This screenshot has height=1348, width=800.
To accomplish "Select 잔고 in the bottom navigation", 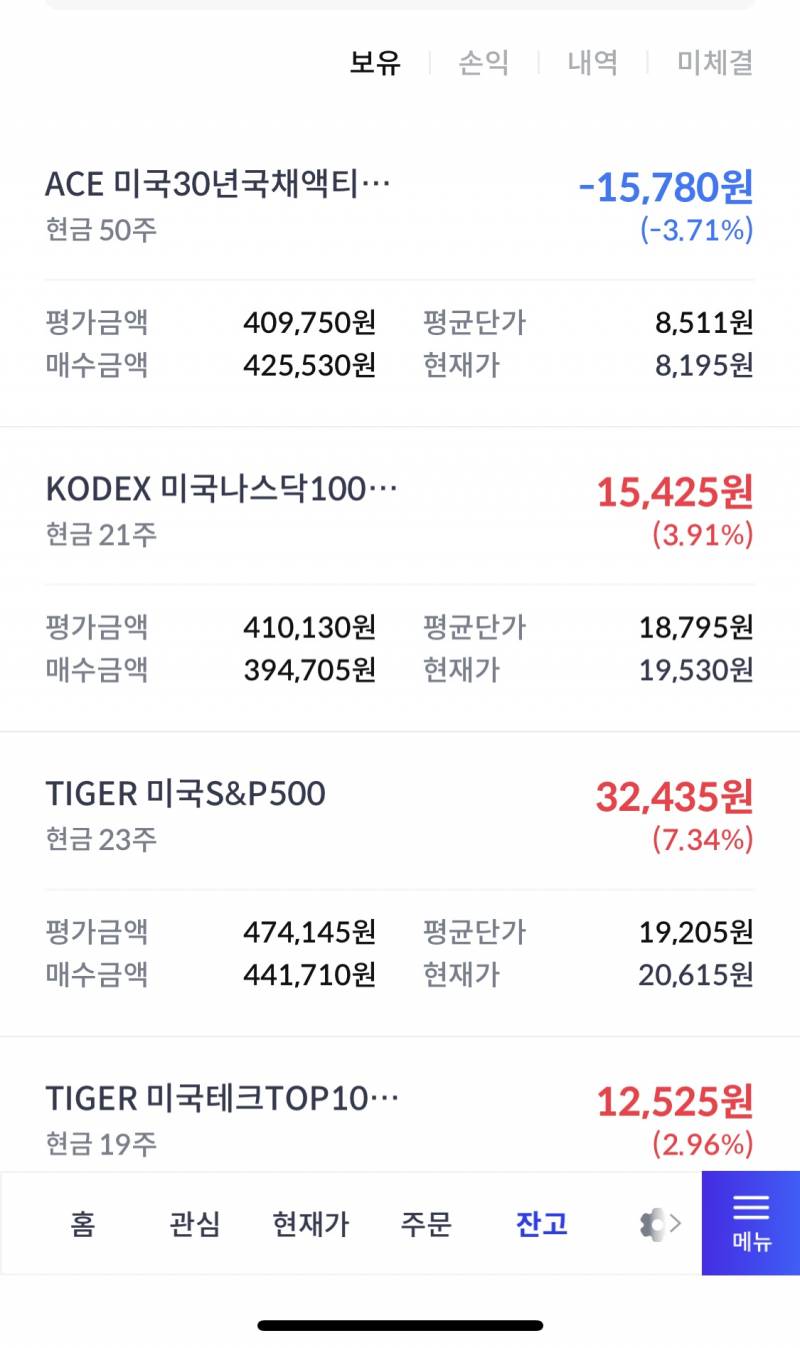I will (x=540, y=1223).
